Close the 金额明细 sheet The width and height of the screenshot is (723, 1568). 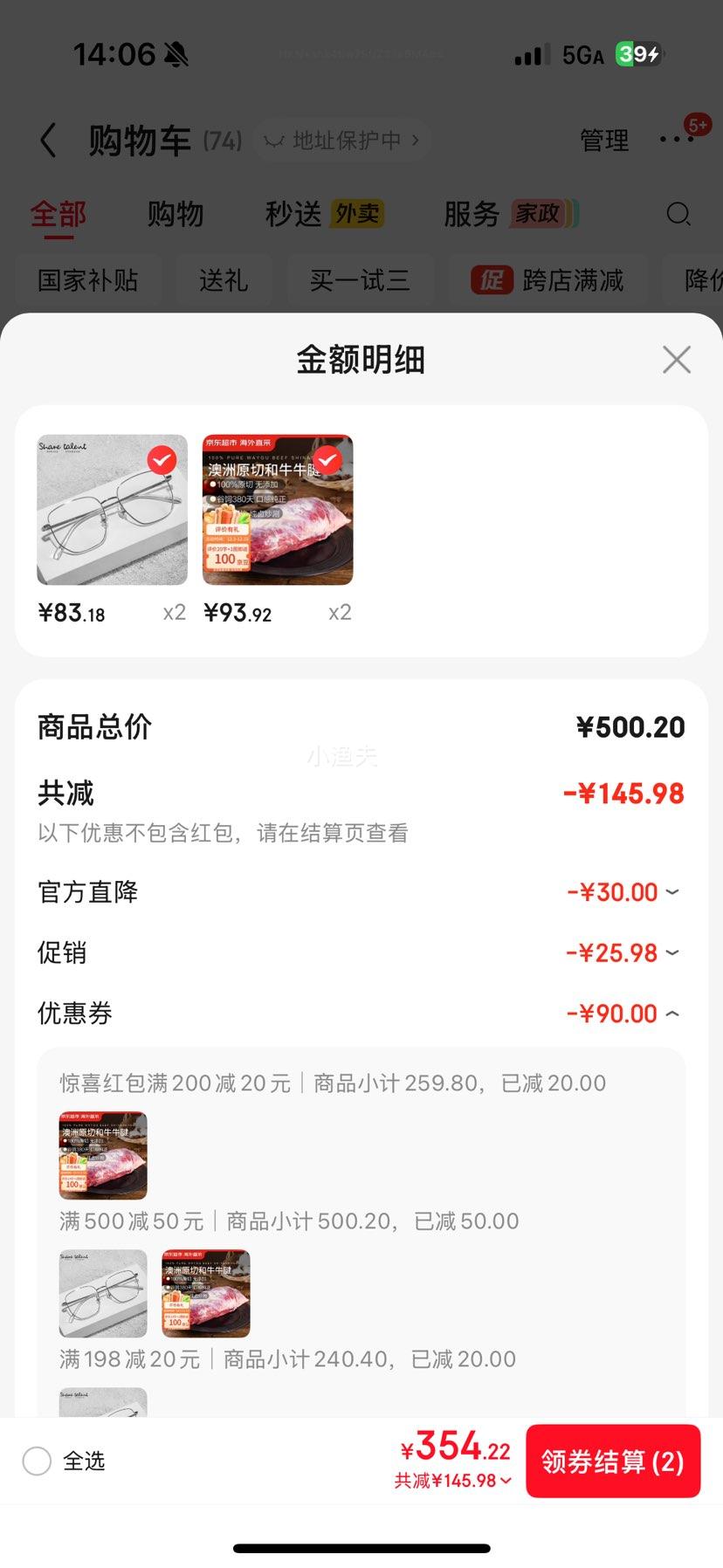click(x=676, y=359)
